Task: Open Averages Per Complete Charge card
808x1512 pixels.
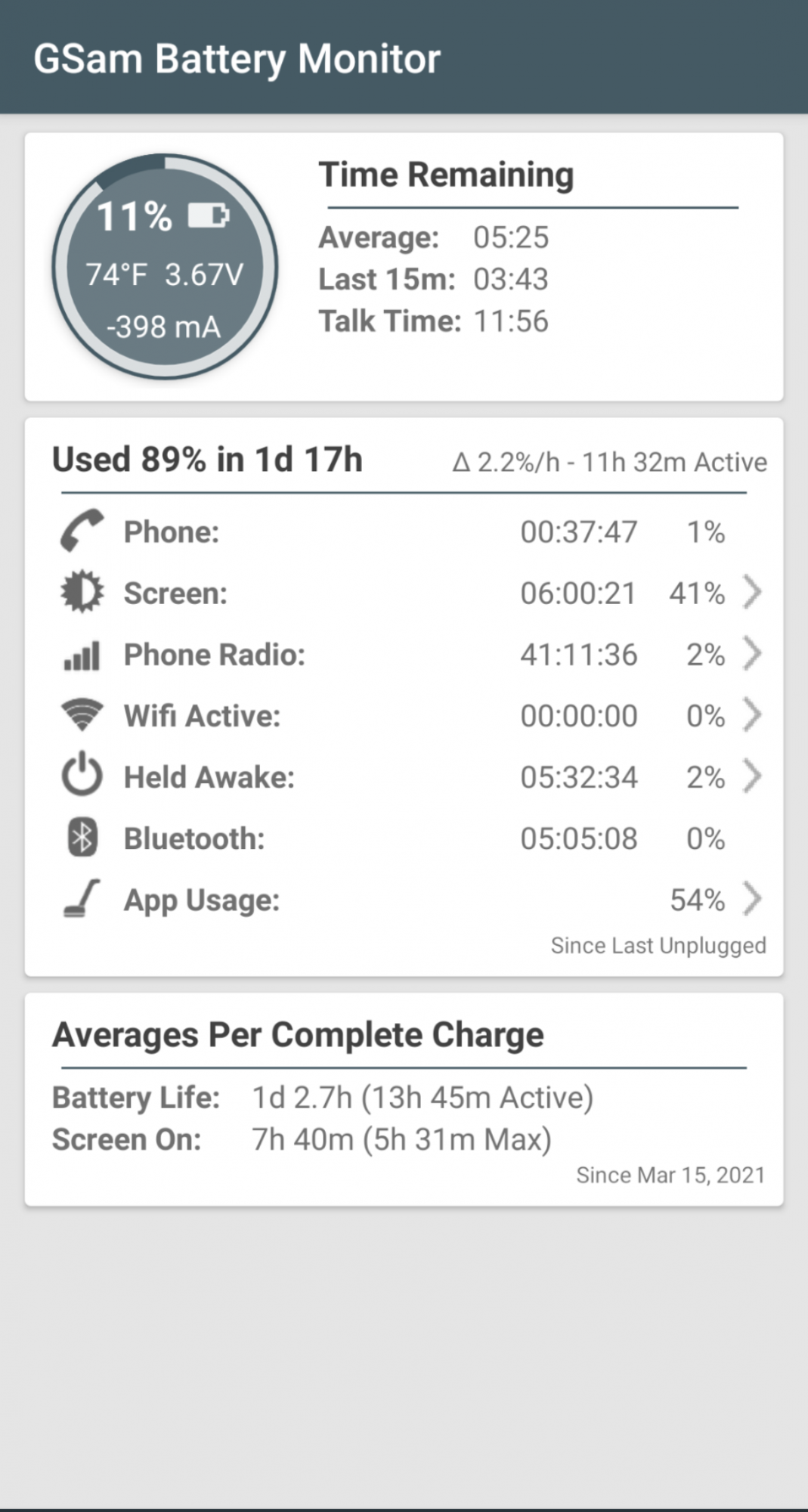Action: click(x=404, y=1099)
